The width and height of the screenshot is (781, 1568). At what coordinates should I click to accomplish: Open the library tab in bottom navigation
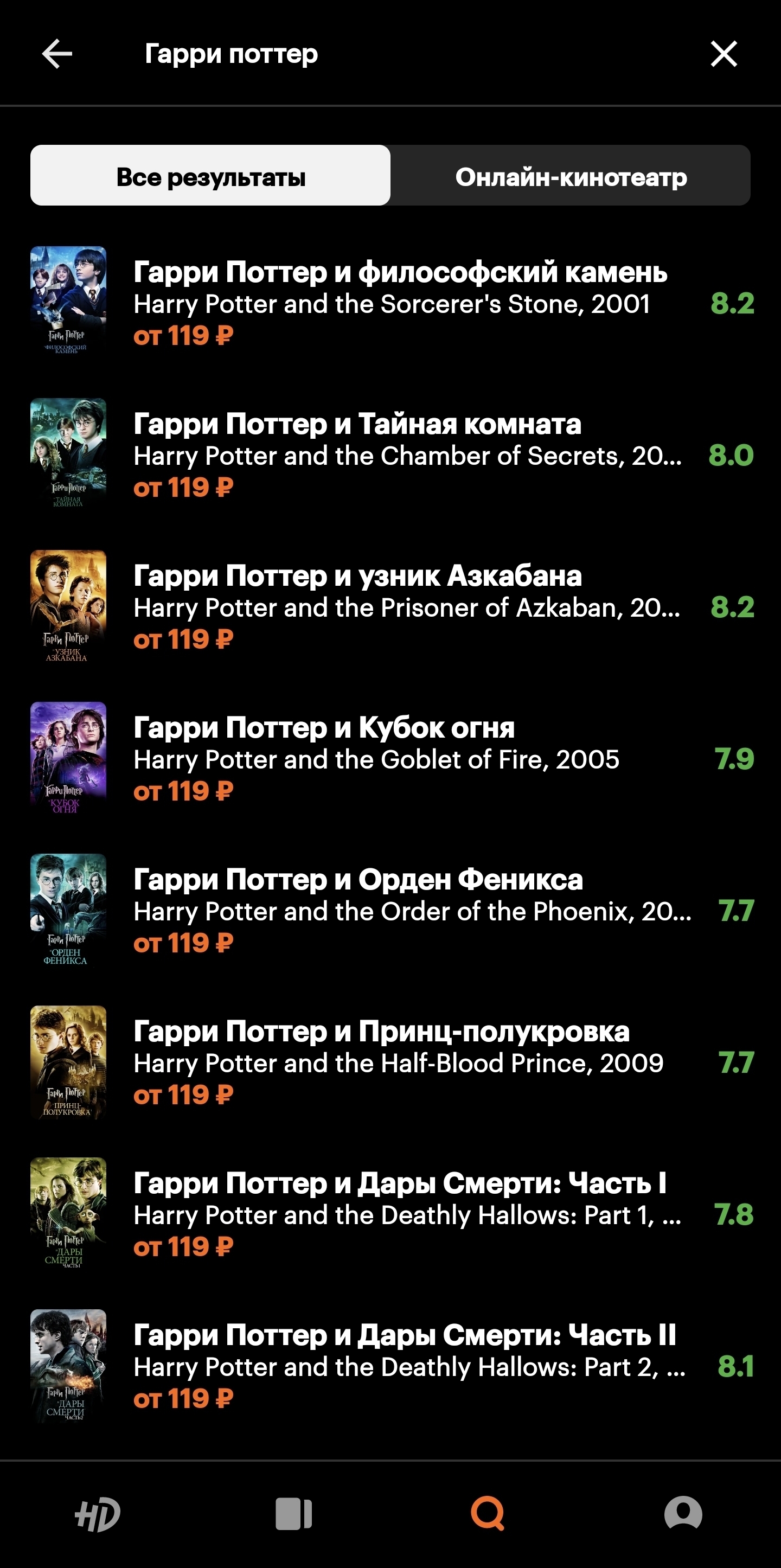pyautogui.click(x=293, y=1514)
